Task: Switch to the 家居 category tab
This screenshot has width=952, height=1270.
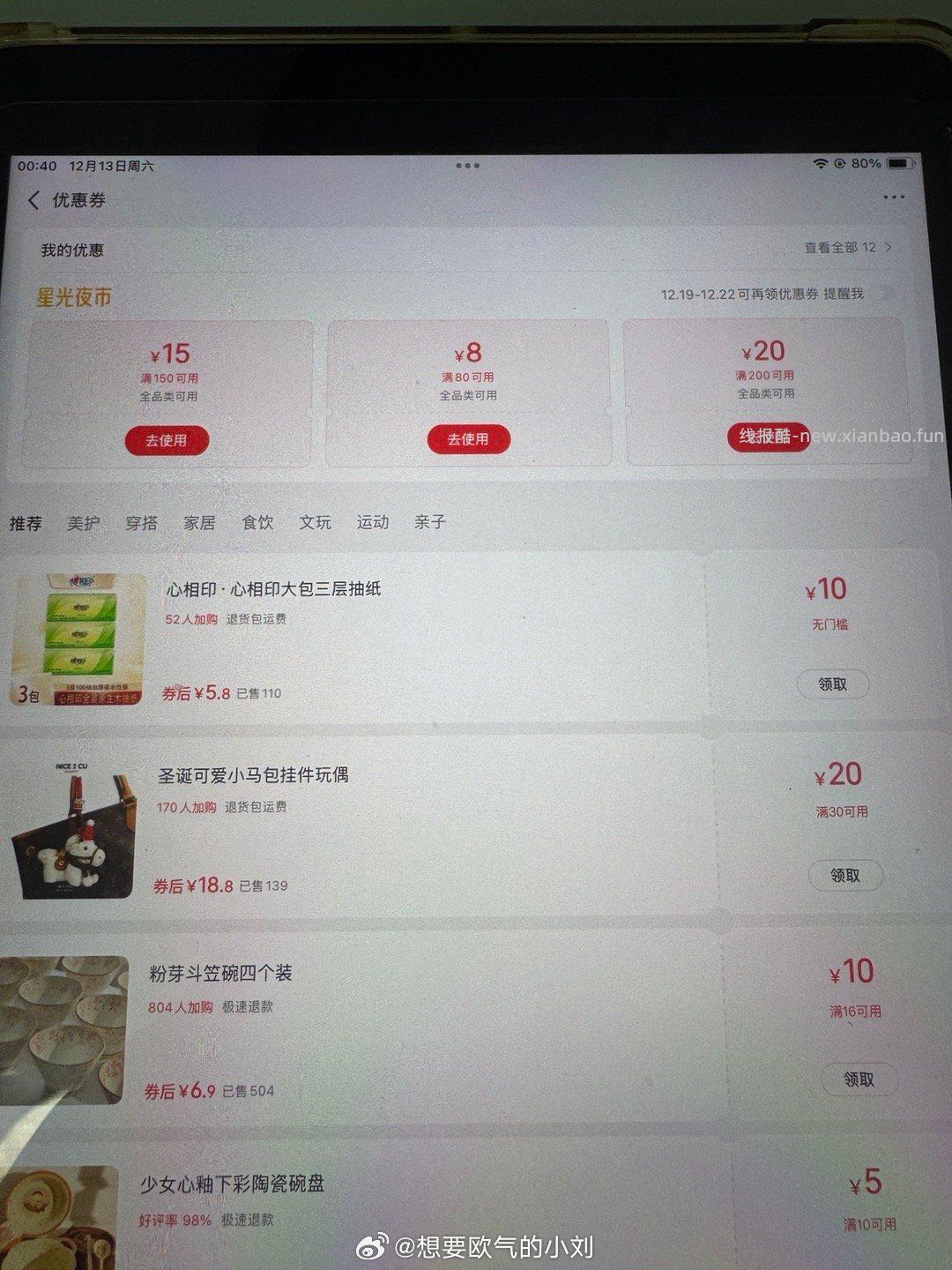Action: point(200,522)
